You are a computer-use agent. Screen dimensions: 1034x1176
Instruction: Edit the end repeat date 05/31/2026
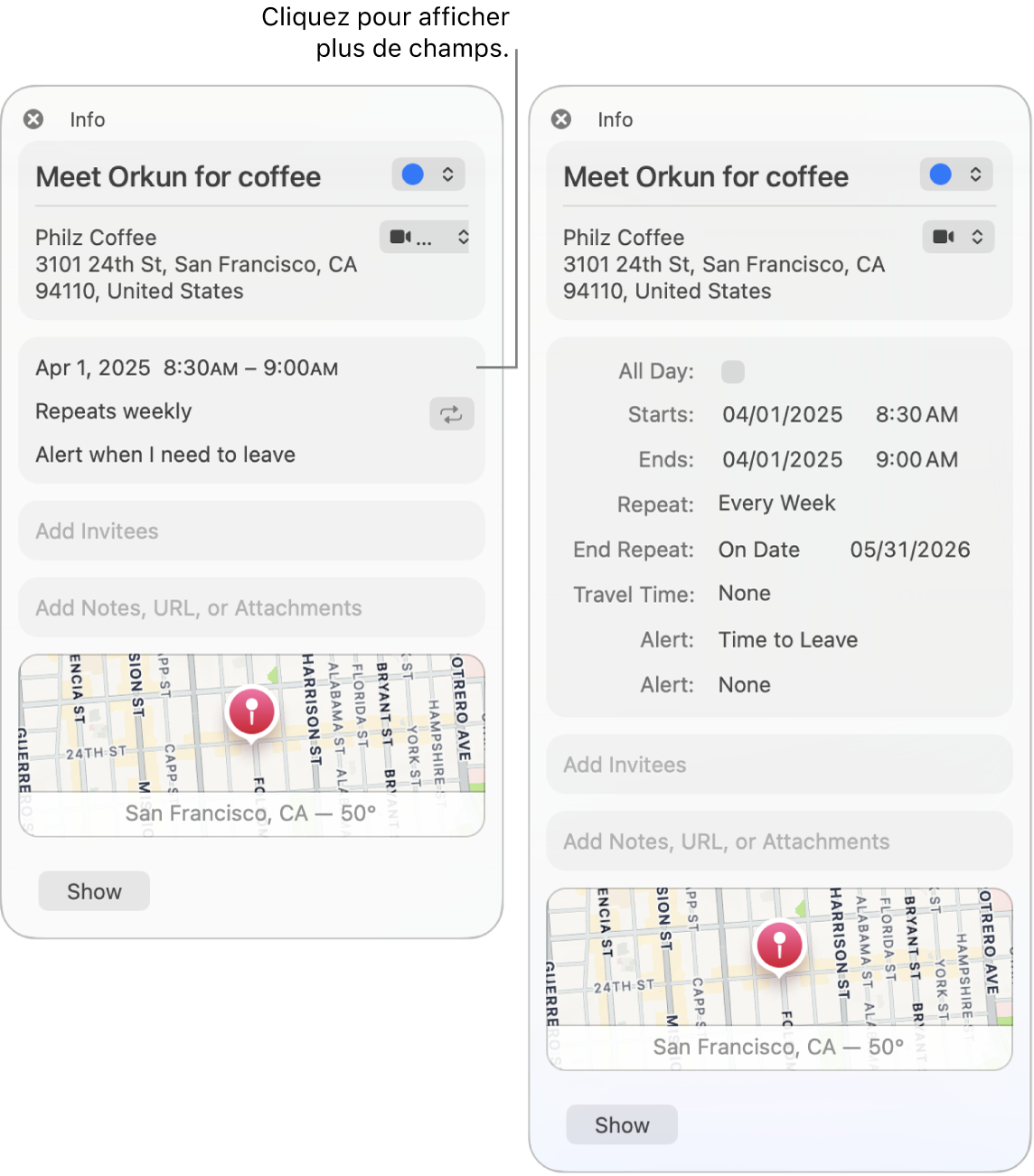coord(909,550)
